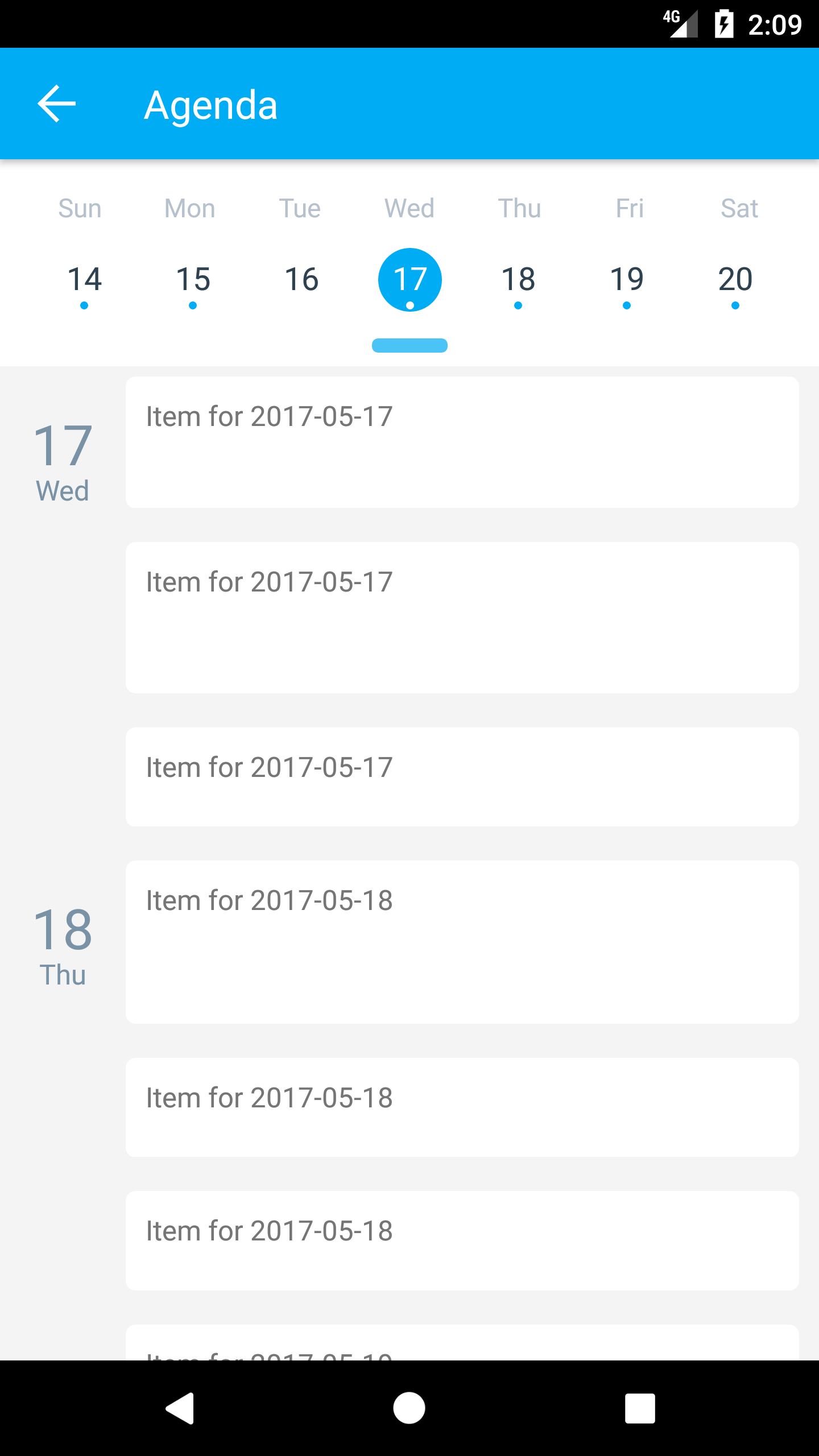Image resolution: width=819 pixels, height=1456 pixels.
Task: Select the Sun column header
Action: pos(80,208)
